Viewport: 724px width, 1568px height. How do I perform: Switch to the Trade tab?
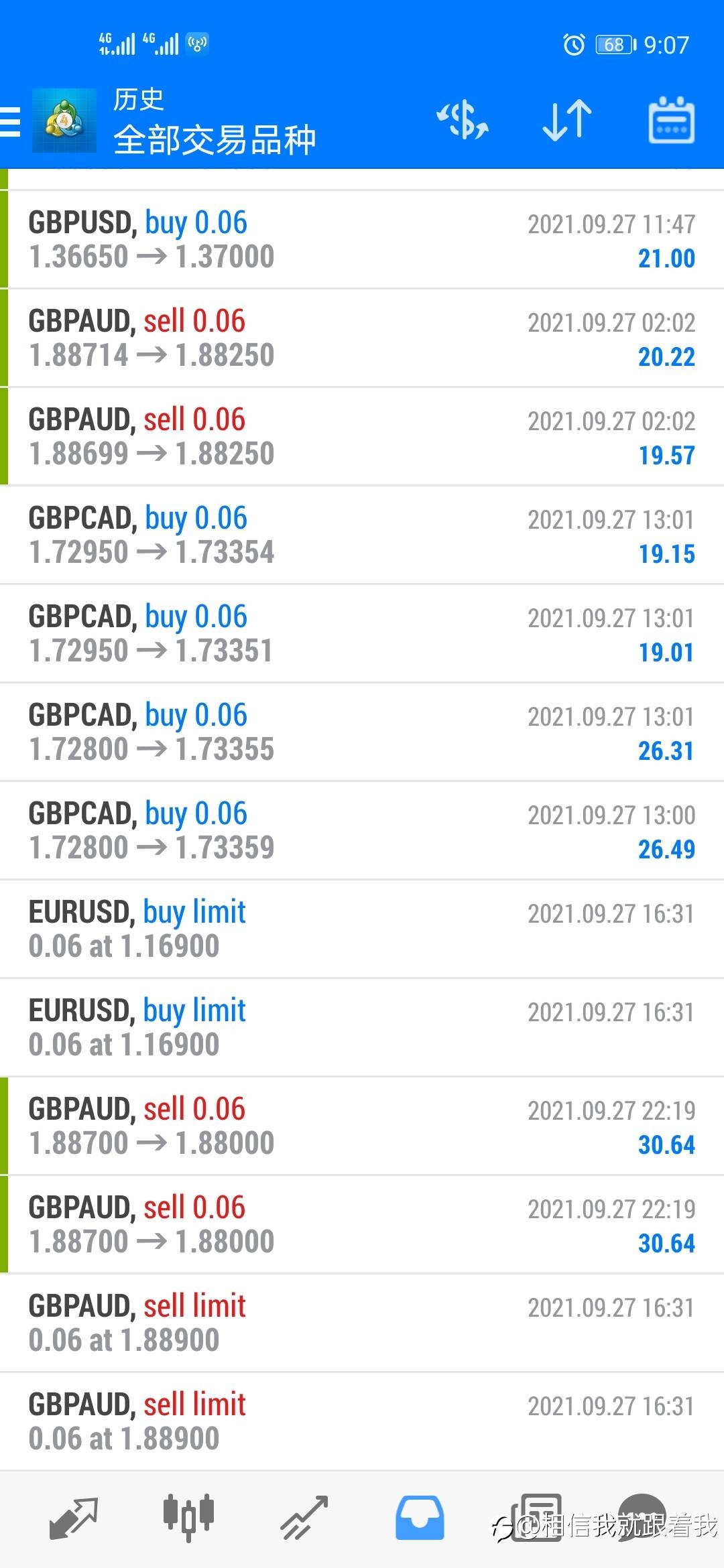coord(304,1518)
